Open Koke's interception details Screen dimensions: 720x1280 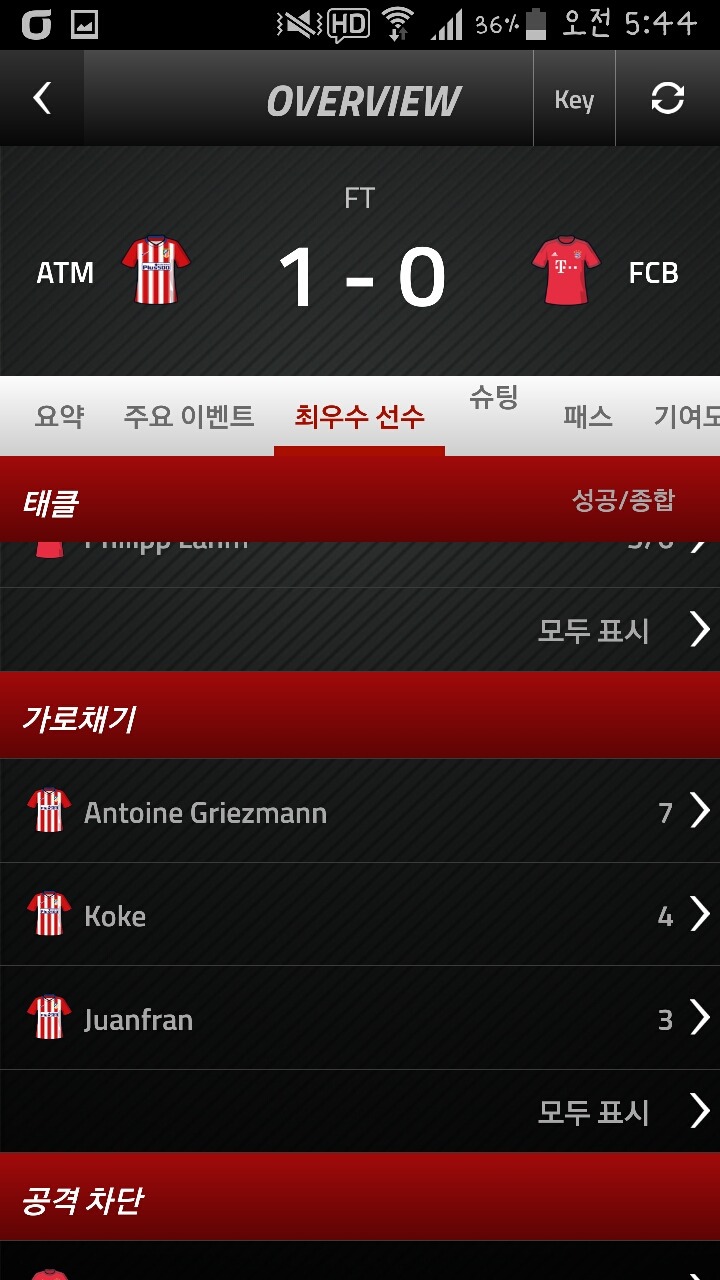click(360, 915)
